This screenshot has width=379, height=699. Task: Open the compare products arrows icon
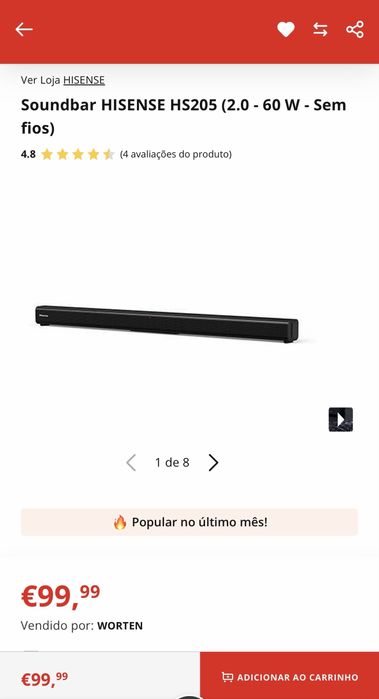tap(320, 29)
